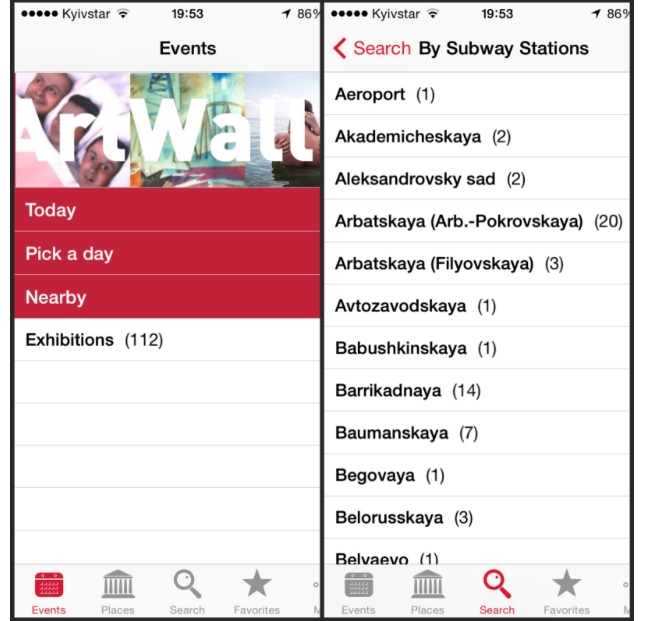Image resolution: width=645 pixels, height=621 pixels.
Task: View Avtozavodskaya station events
Action: (476, 306)
